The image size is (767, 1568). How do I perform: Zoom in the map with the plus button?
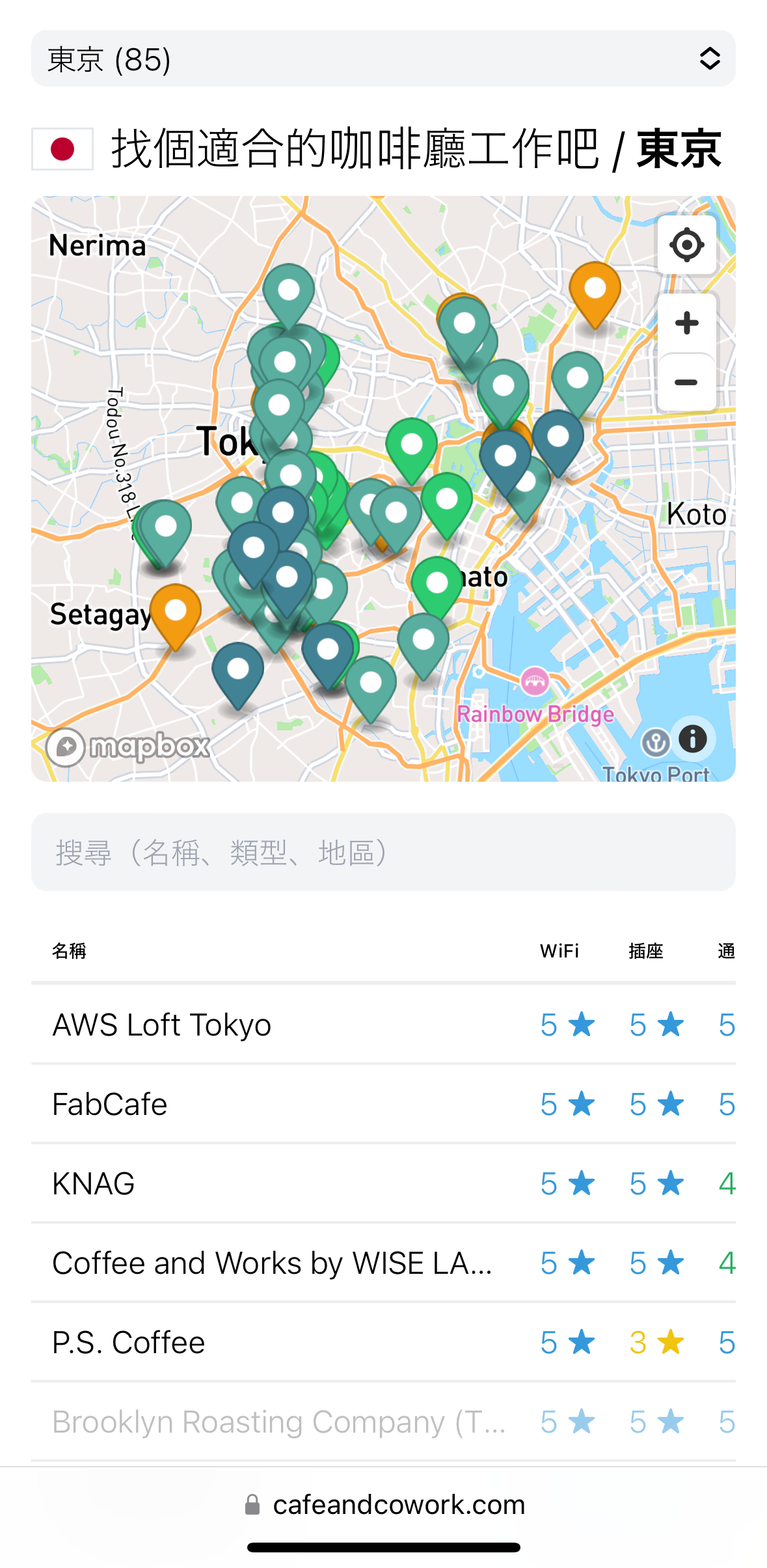pos(686,323)
